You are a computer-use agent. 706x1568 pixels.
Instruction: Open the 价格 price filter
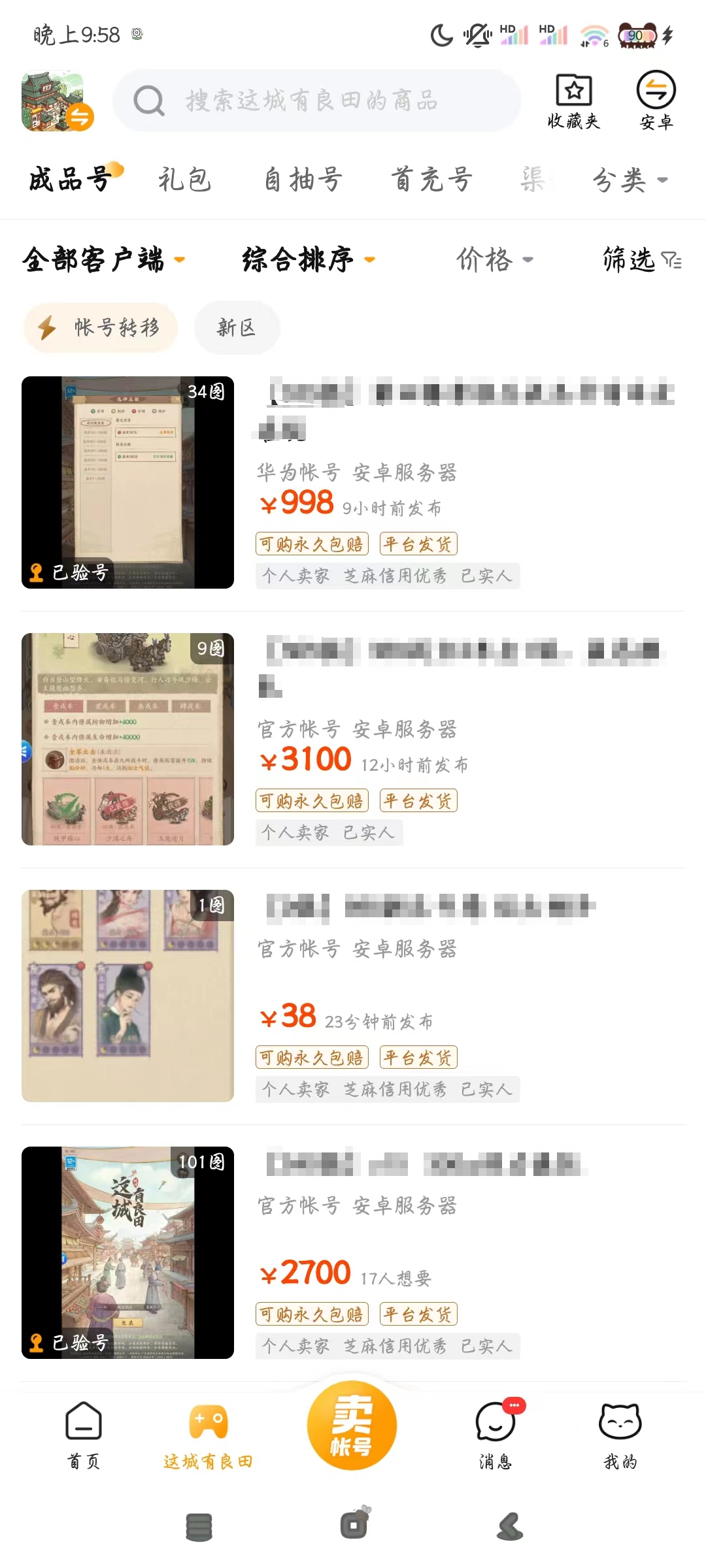(x=495, y=259)
